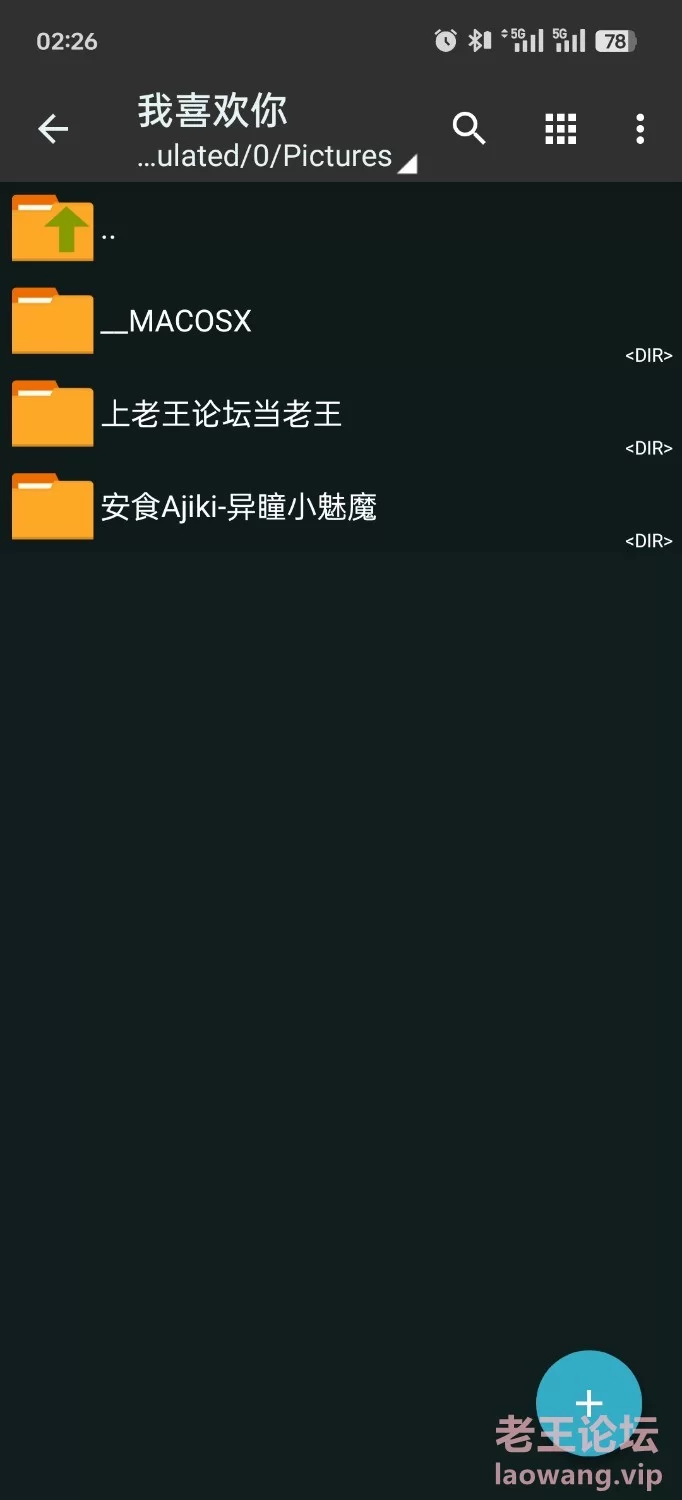Viewport: 682px width, 1500px height.
Task: Open the search magnifier
Action: click(x=469, y=129)
